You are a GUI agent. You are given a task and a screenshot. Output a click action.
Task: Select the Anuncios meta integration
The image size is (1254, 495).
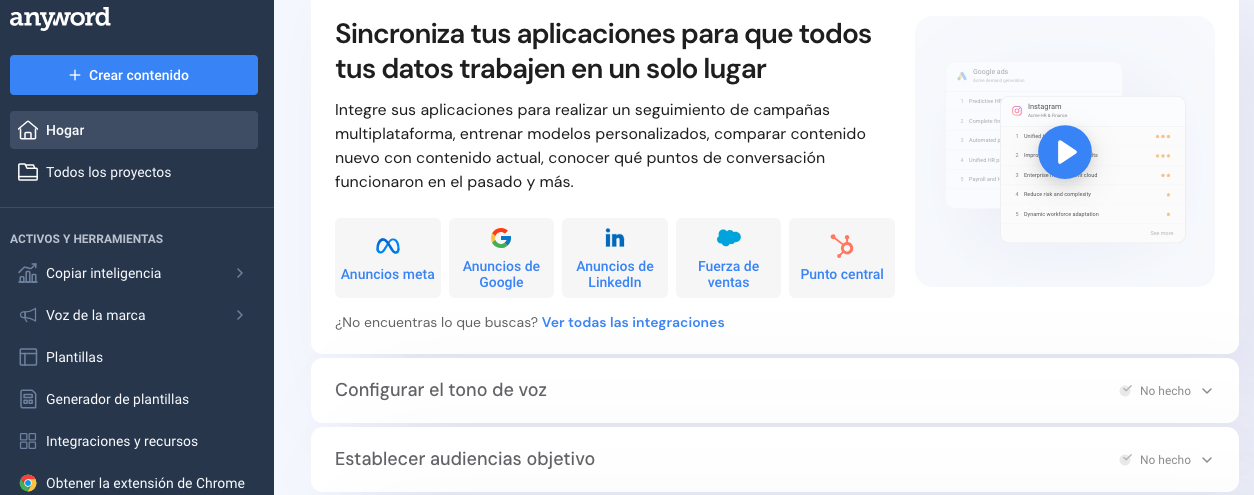pyautogui.click(x=388, y=258)
